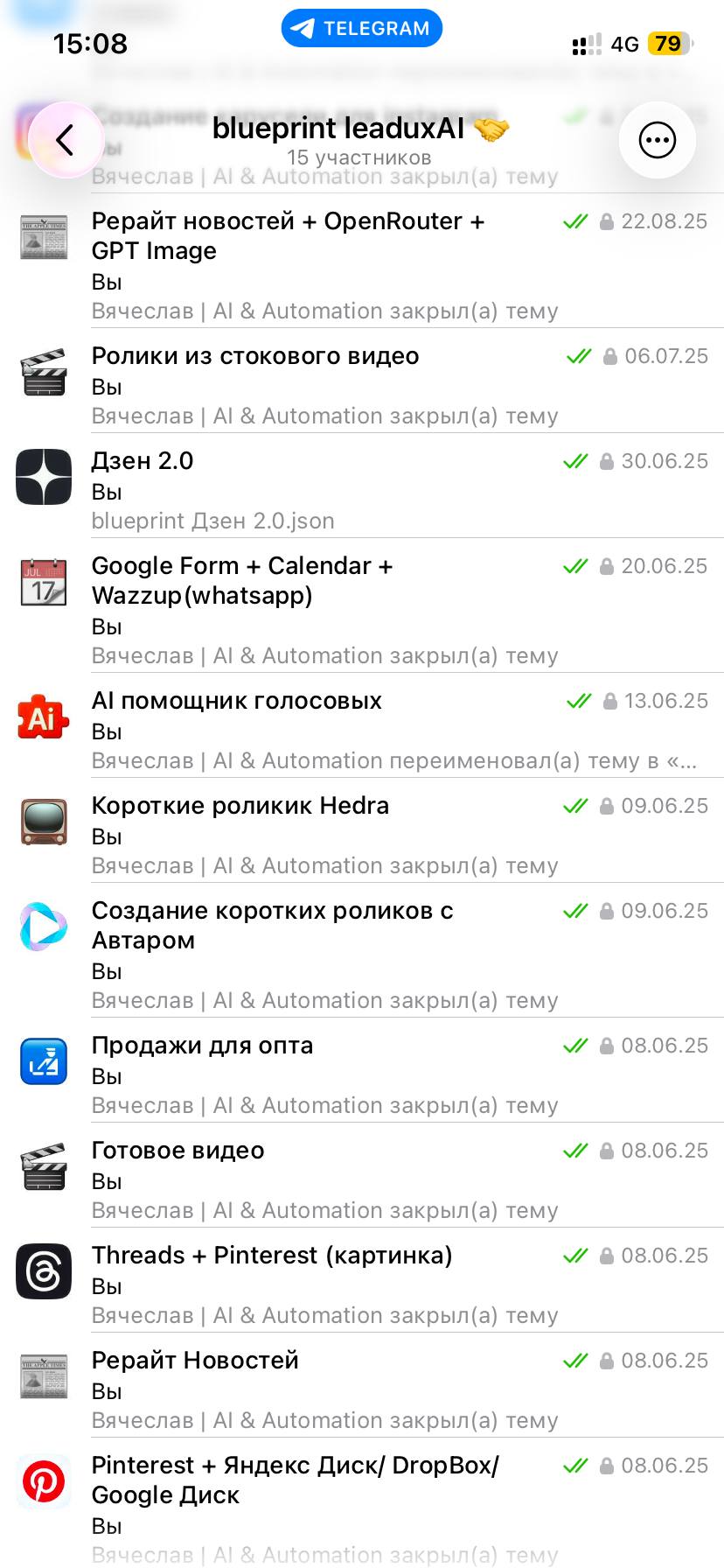Tap the Telegram pill in status bar
This screenshot has width=724, height=1568.
click(x=362, y=29)
